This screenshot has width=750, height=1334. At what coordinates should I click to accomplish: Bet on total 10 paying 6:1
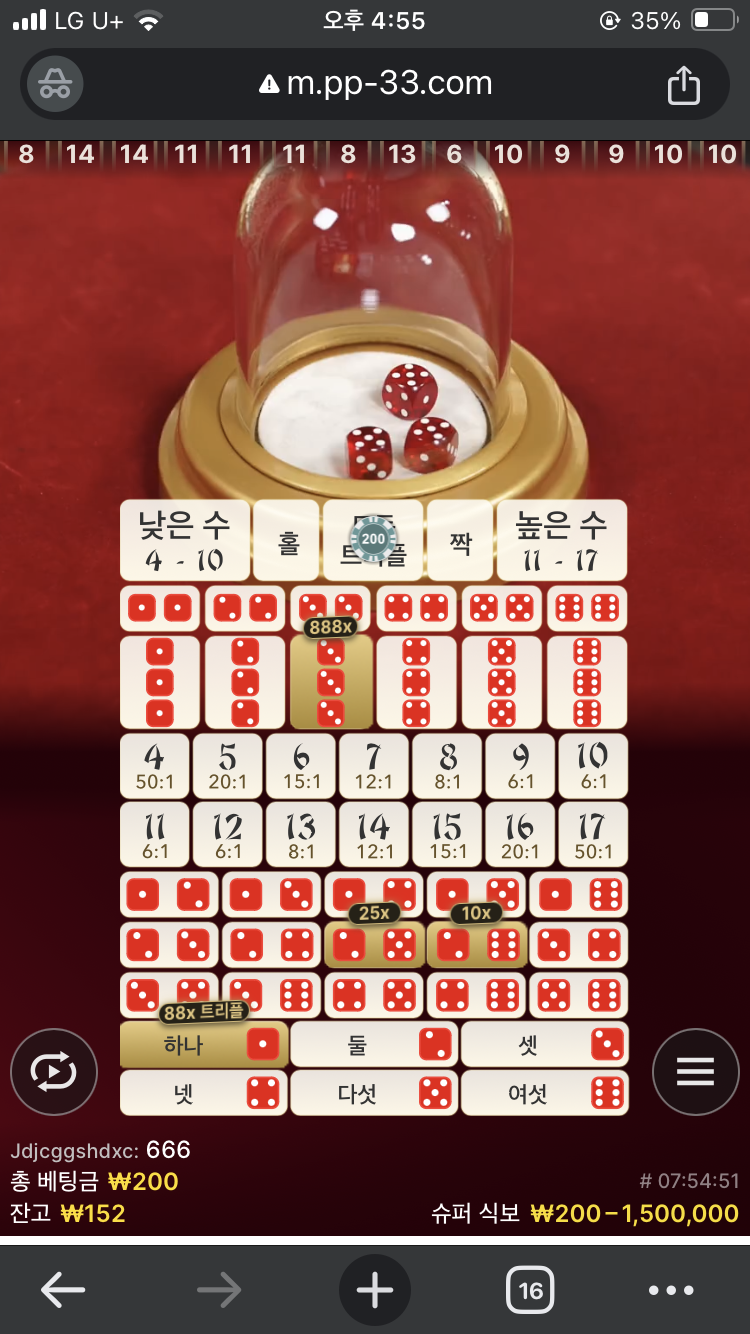click(x=593, y=766)
